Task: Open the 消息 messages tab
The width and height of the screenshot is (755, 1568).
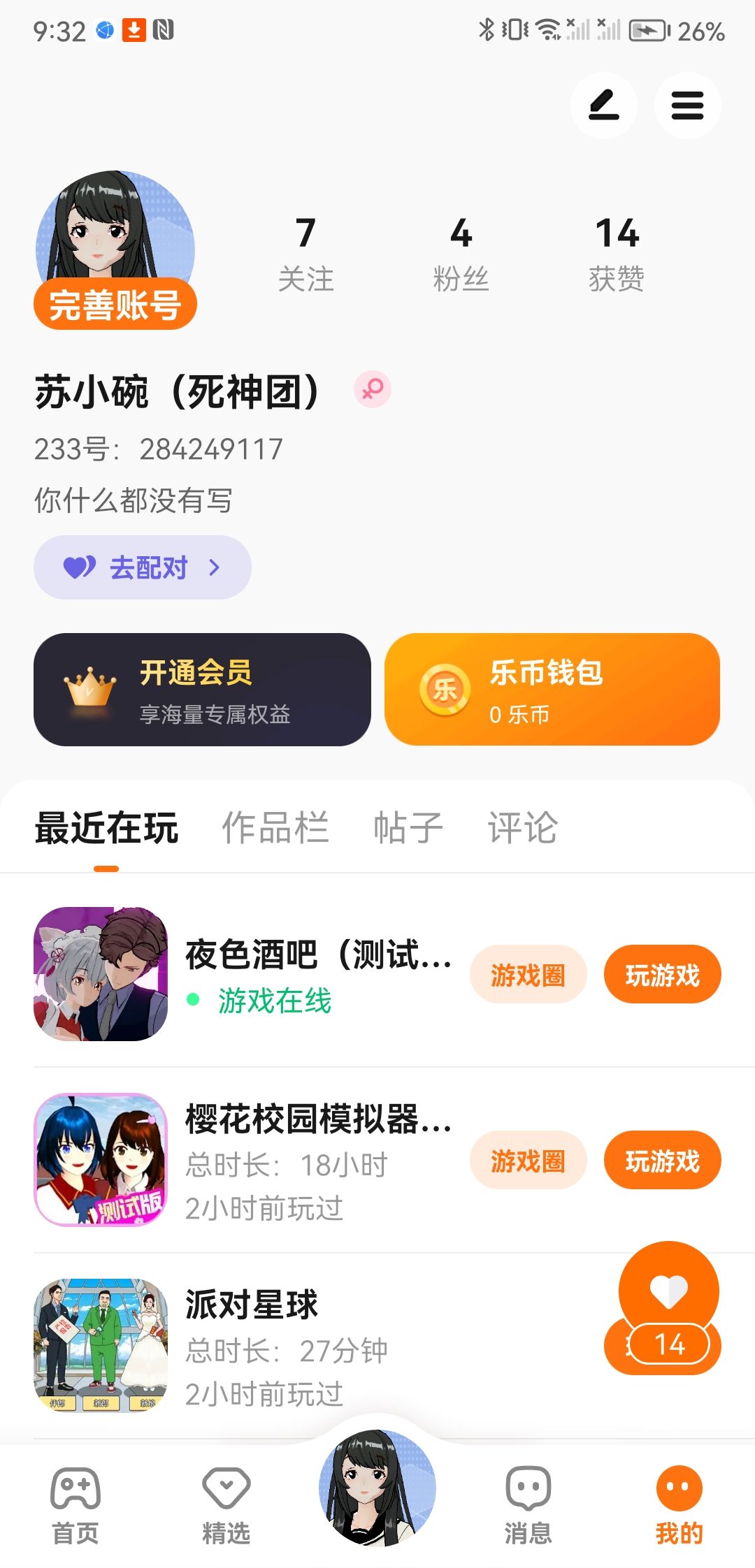Action: click(x=528, y=1505)
